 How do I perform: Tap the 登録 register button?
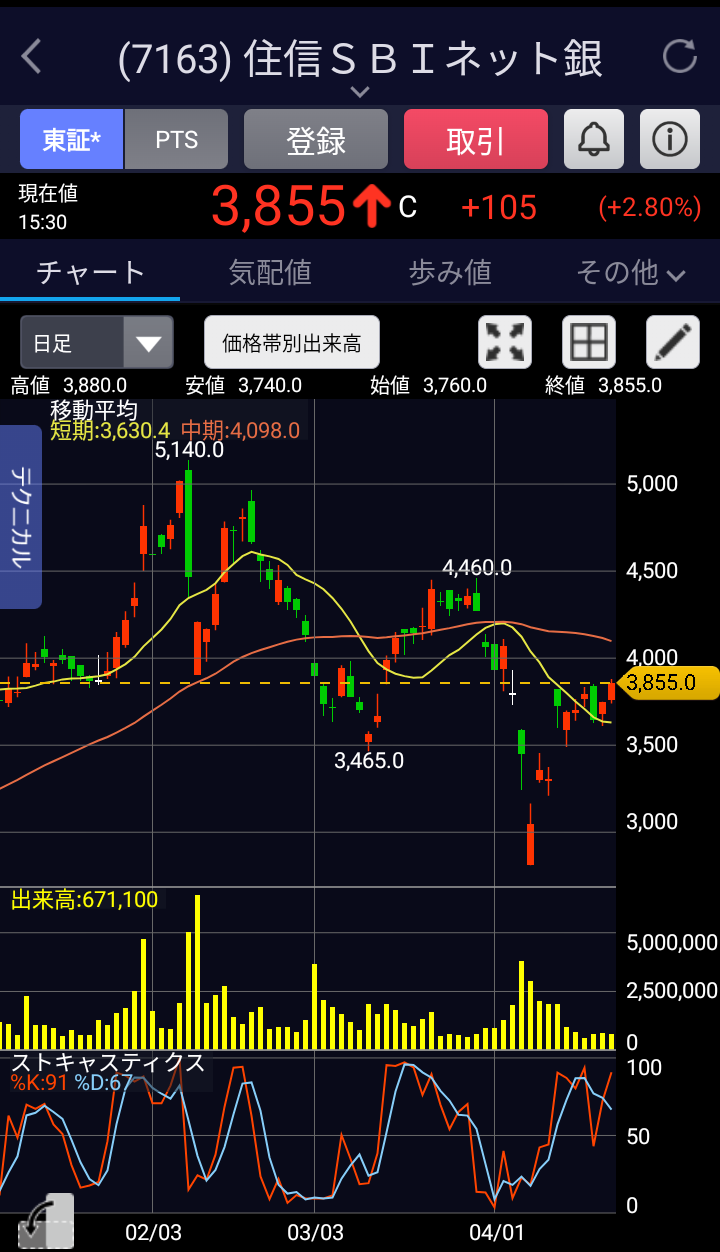pyautogui.click(x=316, y=139)
